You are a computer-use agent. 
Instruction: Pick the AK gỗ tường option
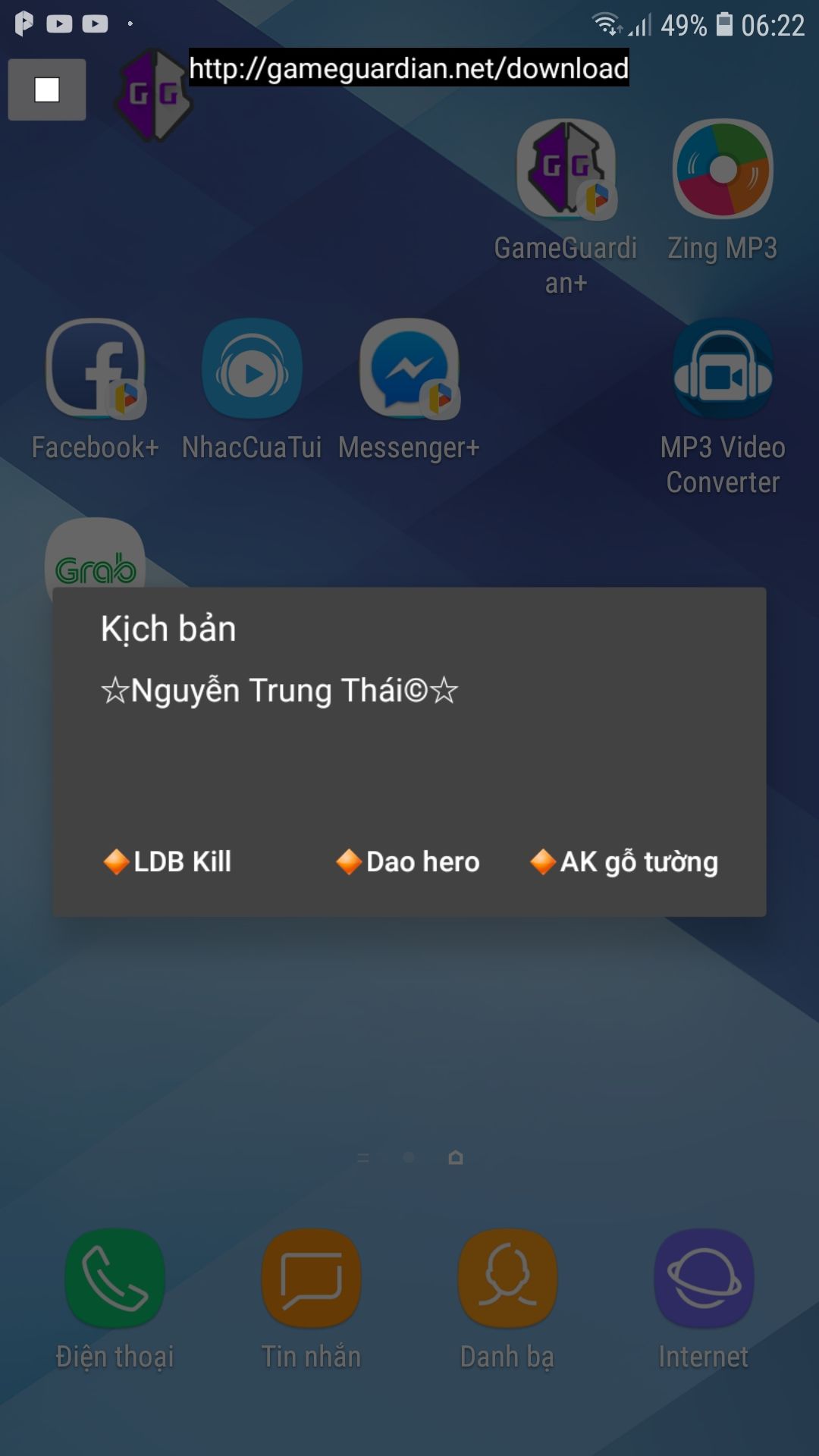[x=624, y=862]
